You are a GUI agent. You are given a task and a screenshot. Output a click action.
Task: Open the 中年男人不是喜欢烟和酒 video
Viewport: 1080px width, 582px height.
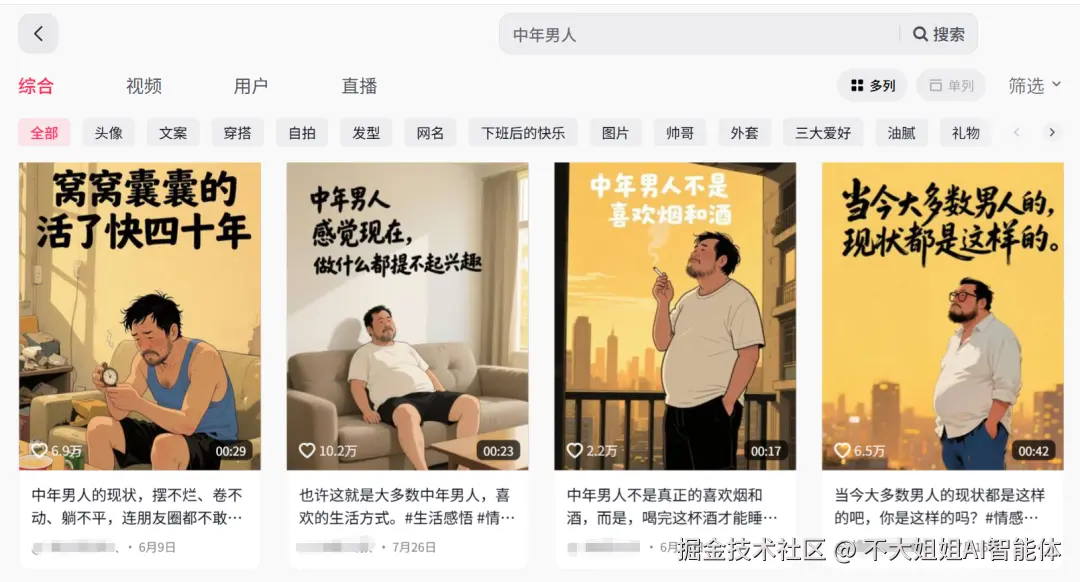(675, 315)
